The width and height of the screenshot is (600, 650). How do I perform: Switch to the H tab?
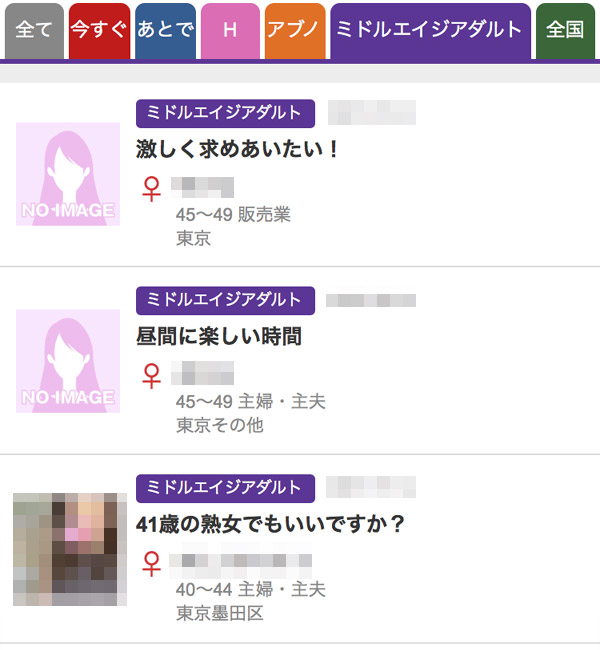[230, 31]
